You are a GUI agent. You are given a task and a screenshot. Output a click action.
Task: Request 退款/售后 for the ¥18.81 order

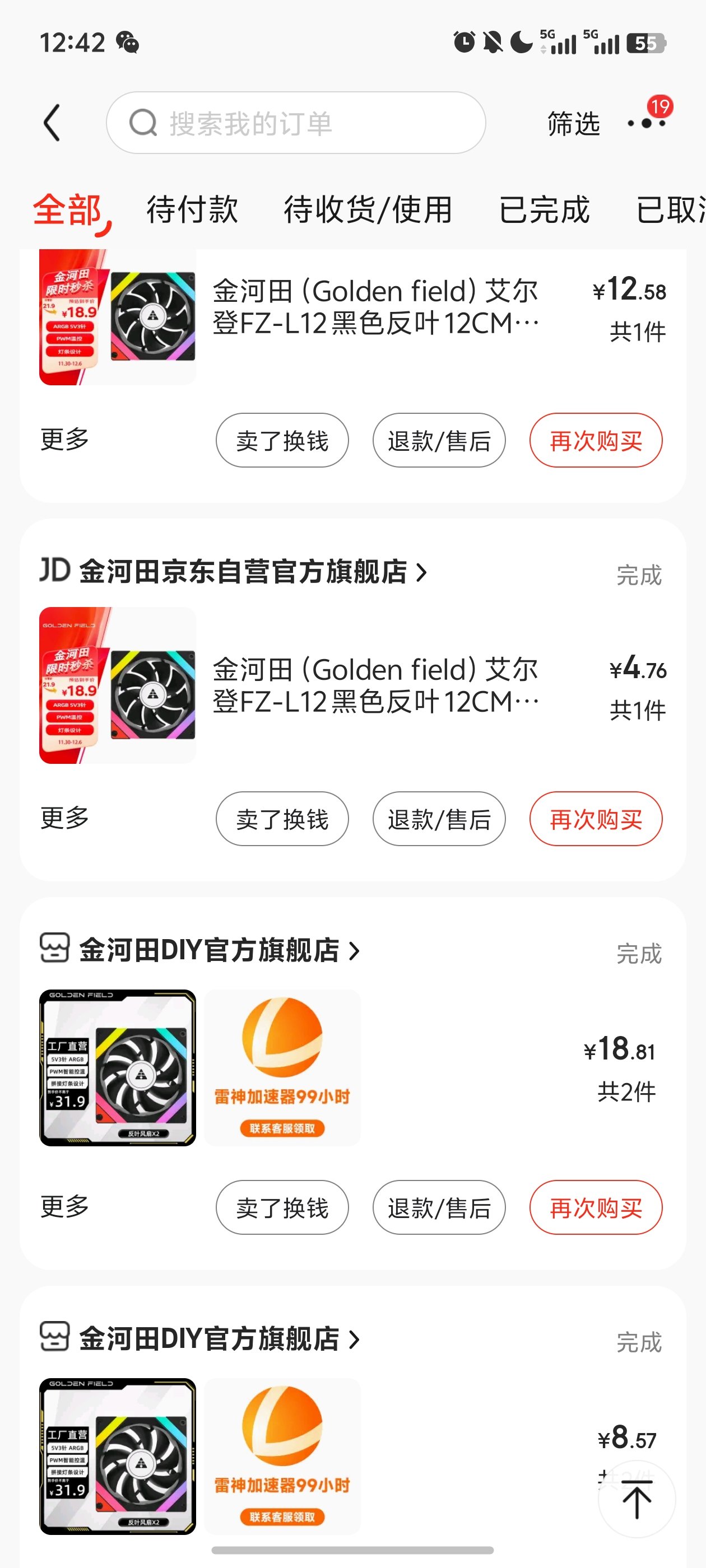[439, 1208]
